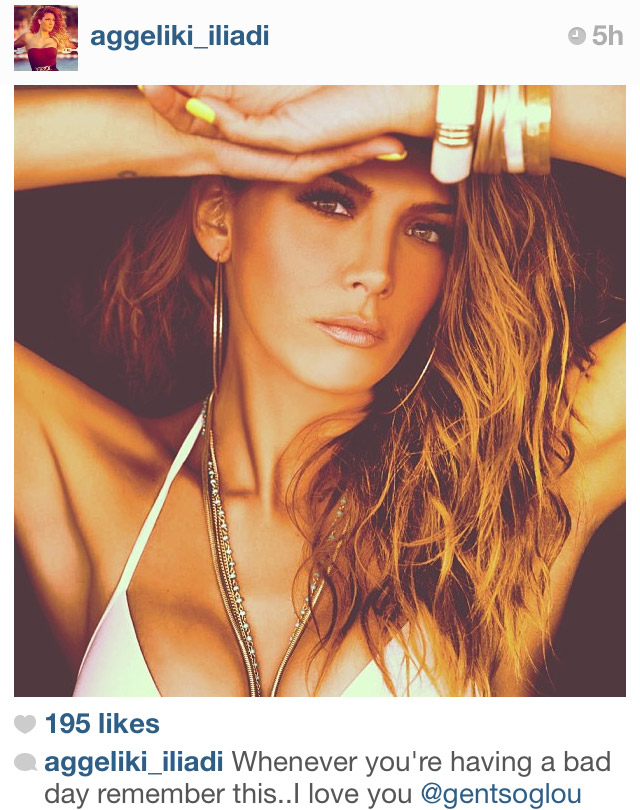Open the @gentsoglou mention

pos(501,795)
